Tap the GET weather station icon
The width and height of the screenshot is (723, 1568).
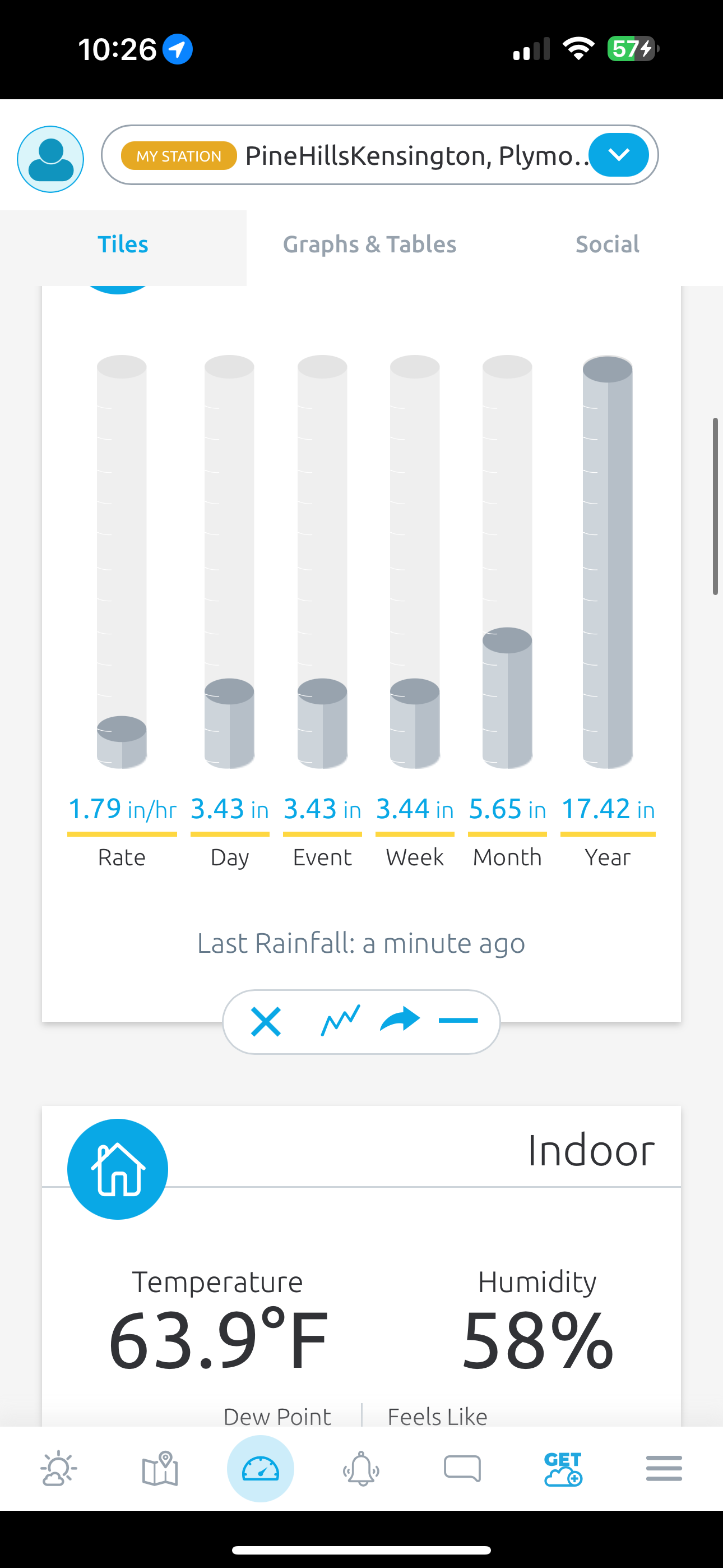tap(563, 1469)
